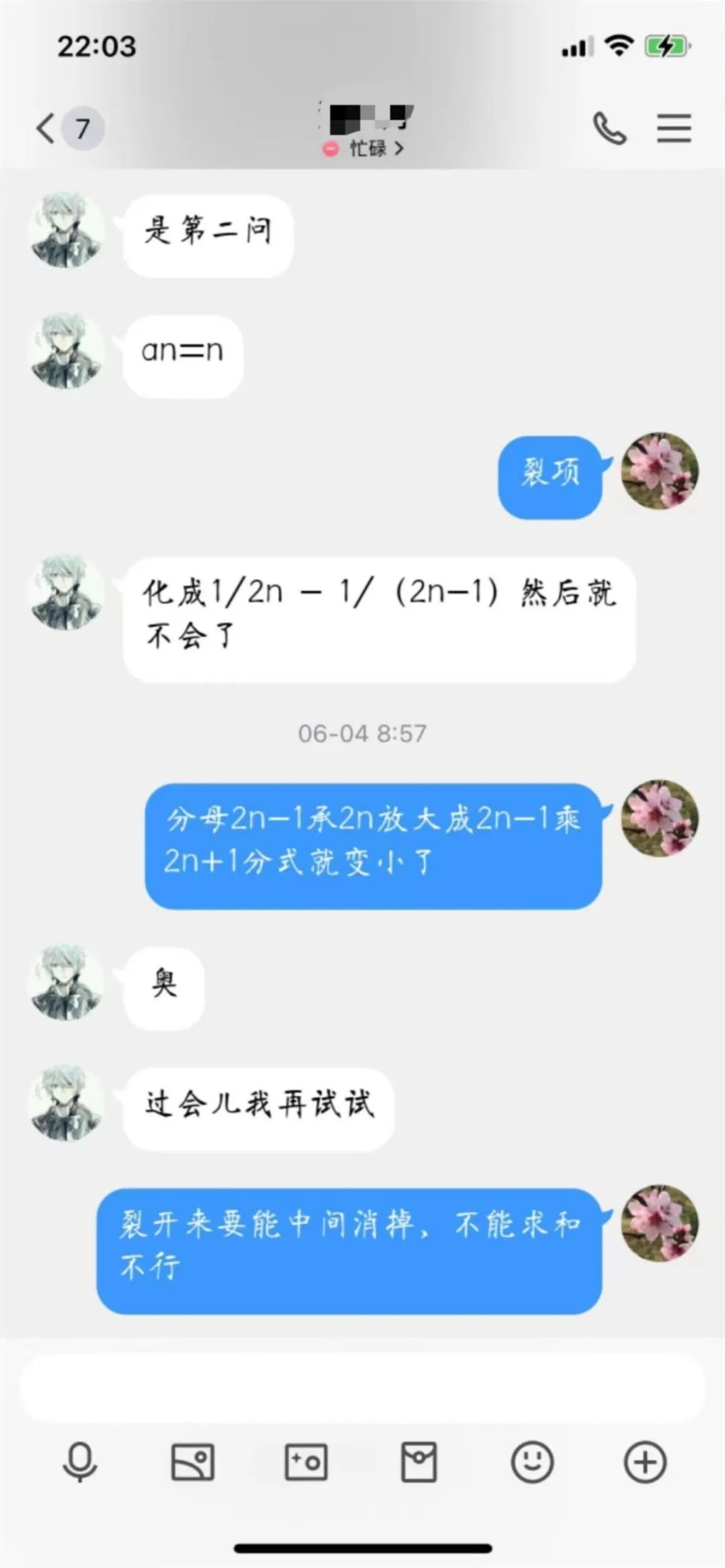725x1568 pixels.
Task: Open the camera capture icon
Action: pos(306,1462)
